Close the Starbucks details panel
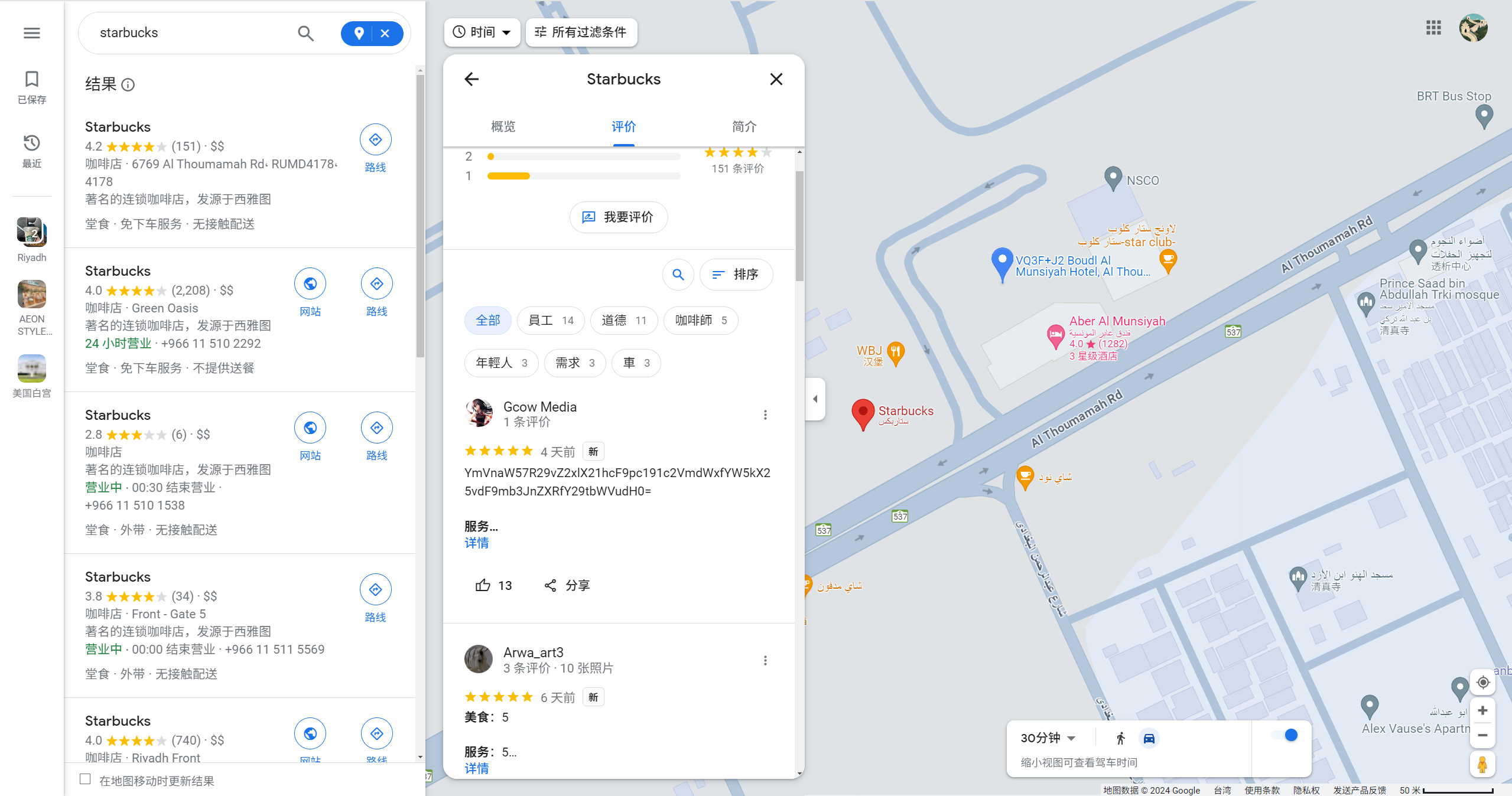Viewport: 1512px width, 796px height. (x=776, y=79)
